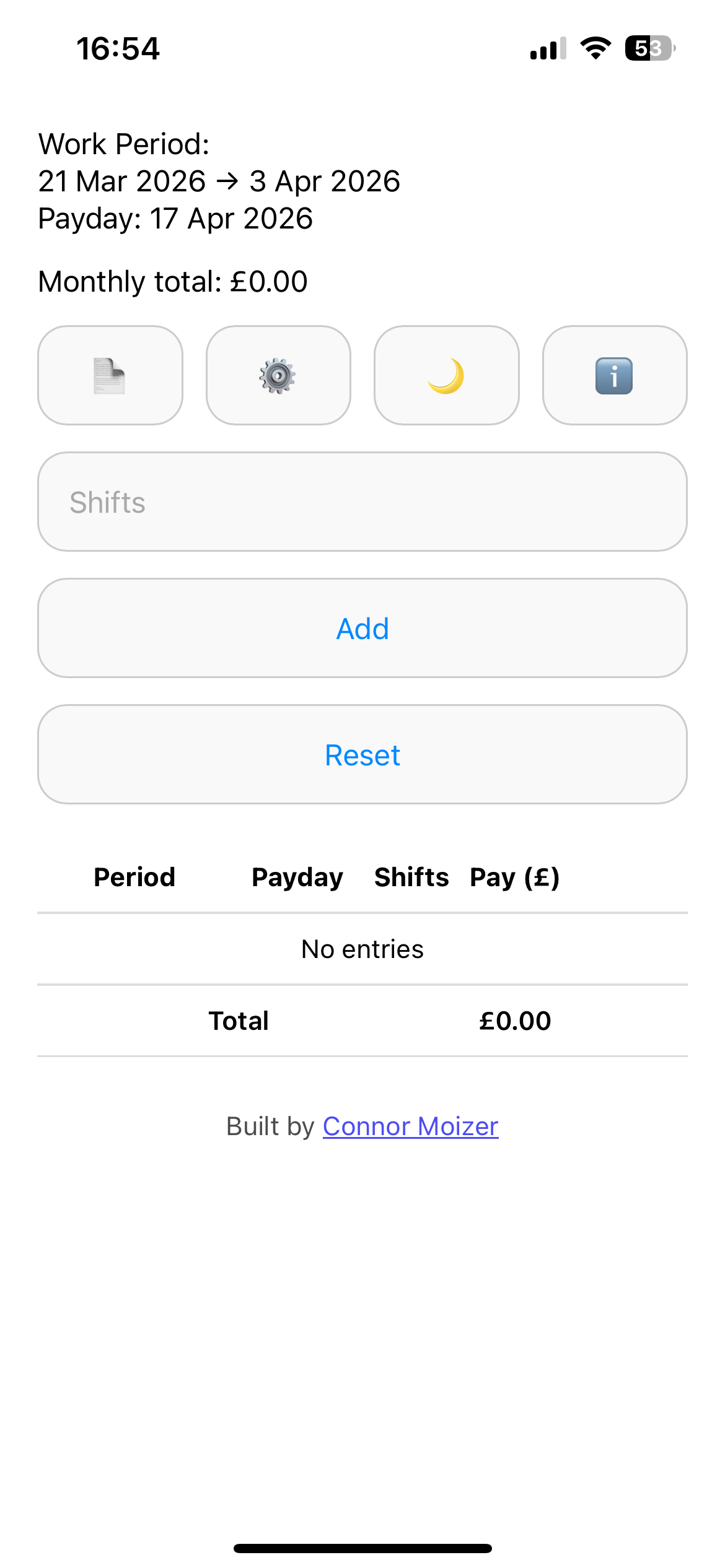Tap the document page icon button
Screen dimensions: 725x1568
pos(110,375)
